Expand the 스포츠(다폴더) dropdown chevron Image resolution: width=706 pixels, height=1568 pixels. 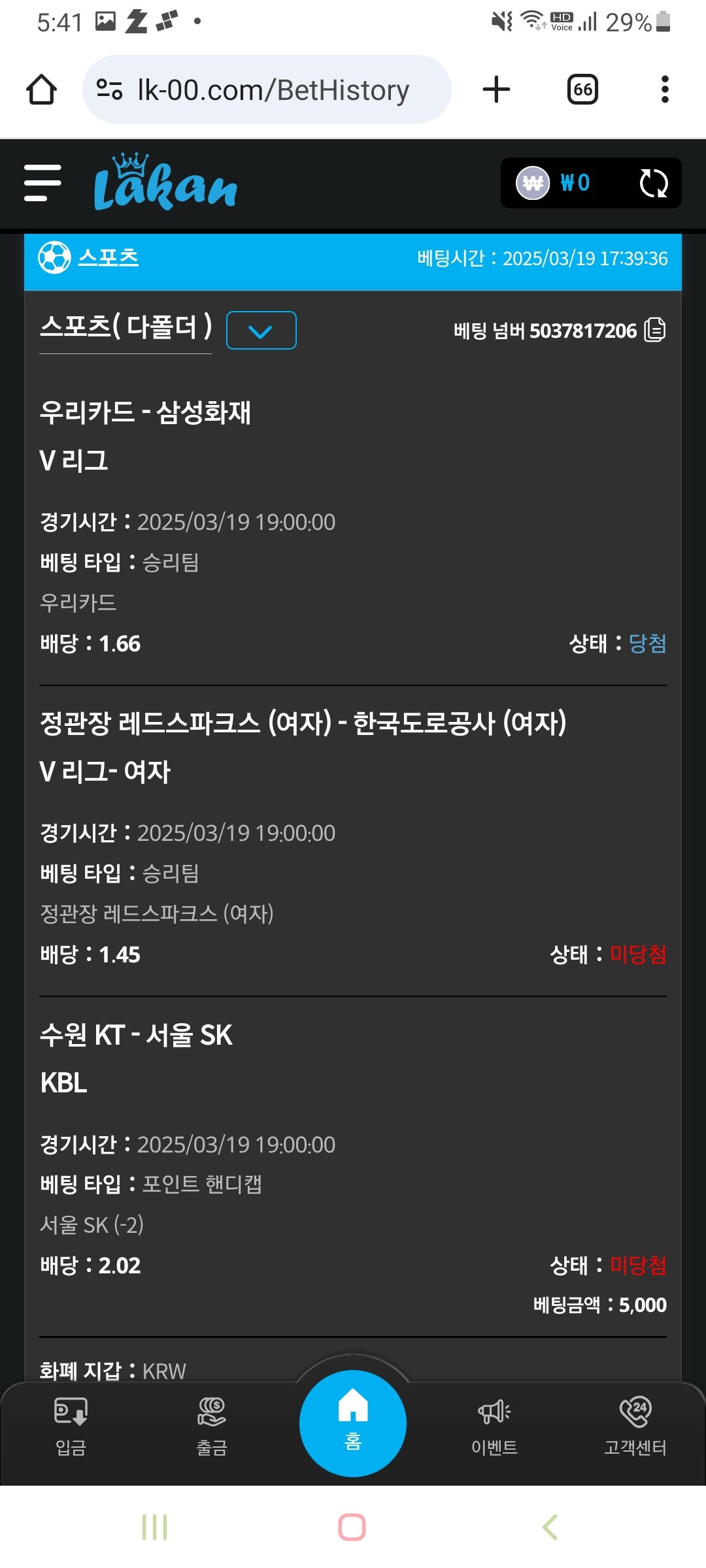[x=261, y=331]
